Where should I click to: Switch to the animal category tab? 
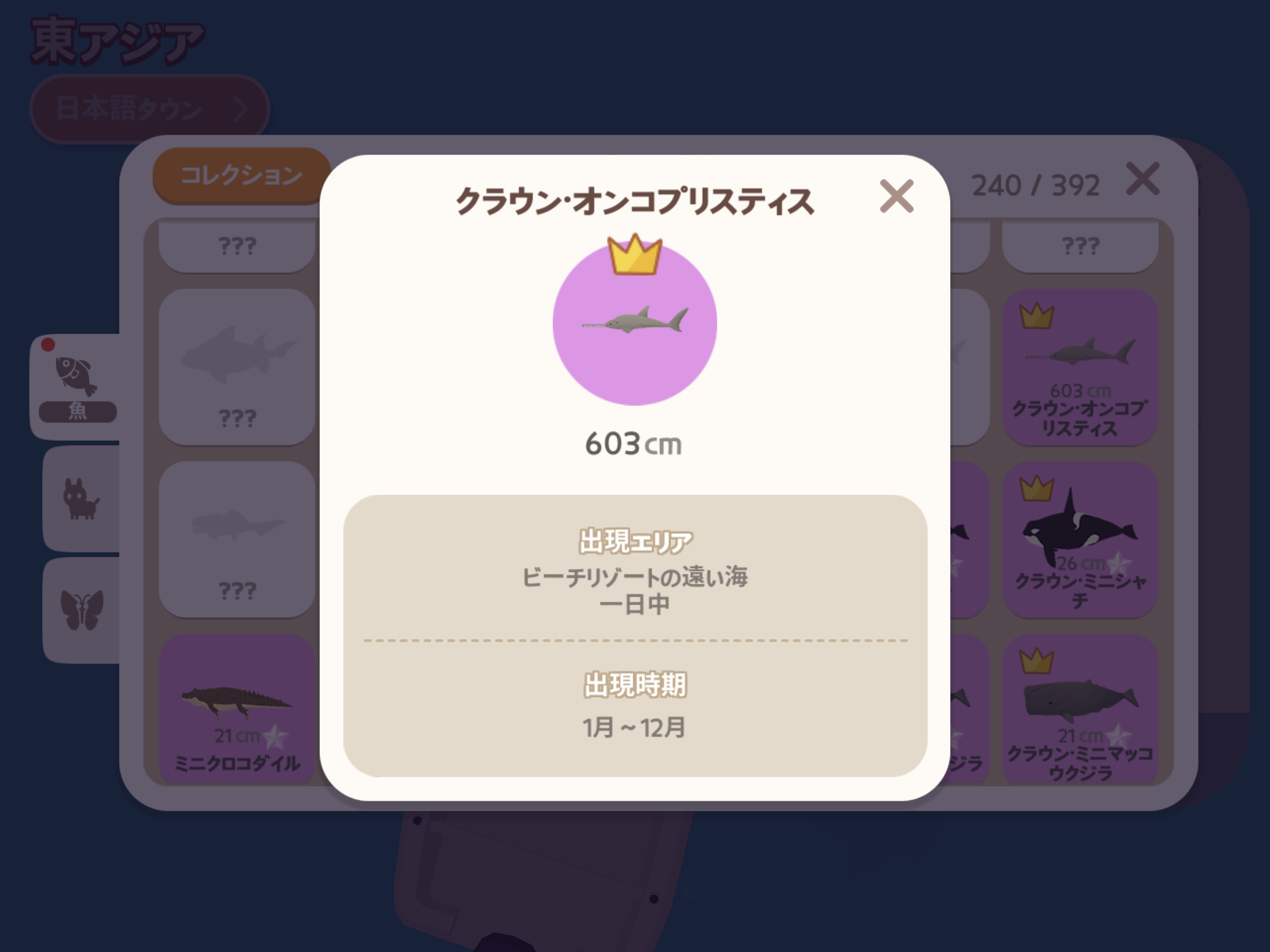click(82, 498)
